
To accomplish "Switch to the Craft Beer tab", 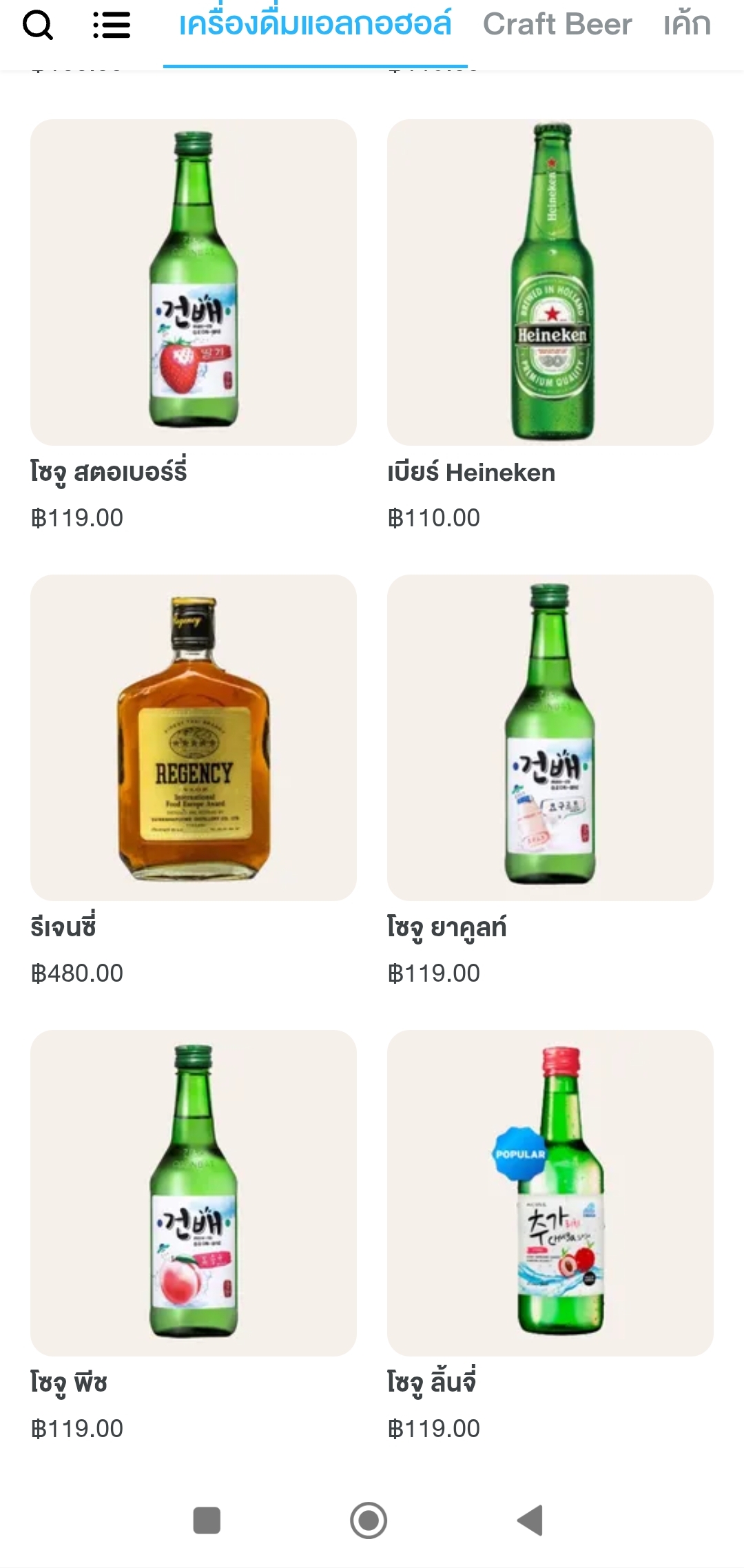I will point(557,25).
